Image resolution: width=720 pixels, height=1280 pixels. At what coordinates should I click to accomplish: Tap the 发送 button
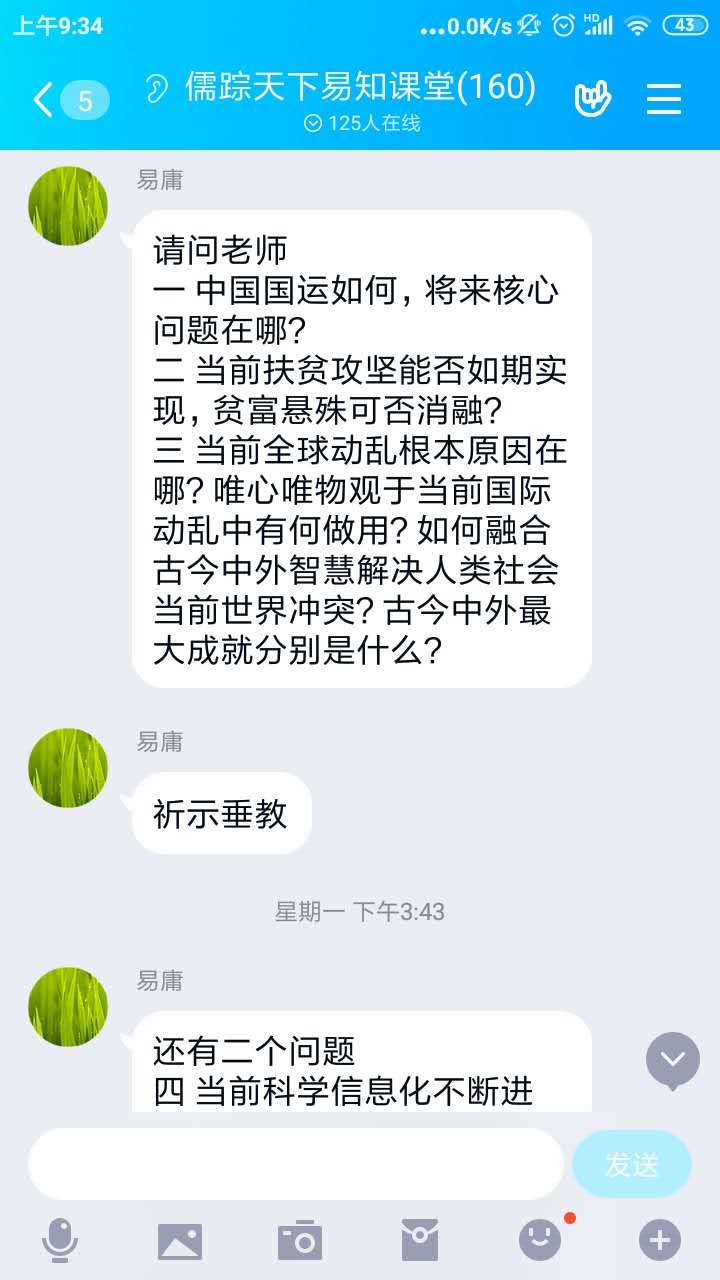[x=632, y=1164]
